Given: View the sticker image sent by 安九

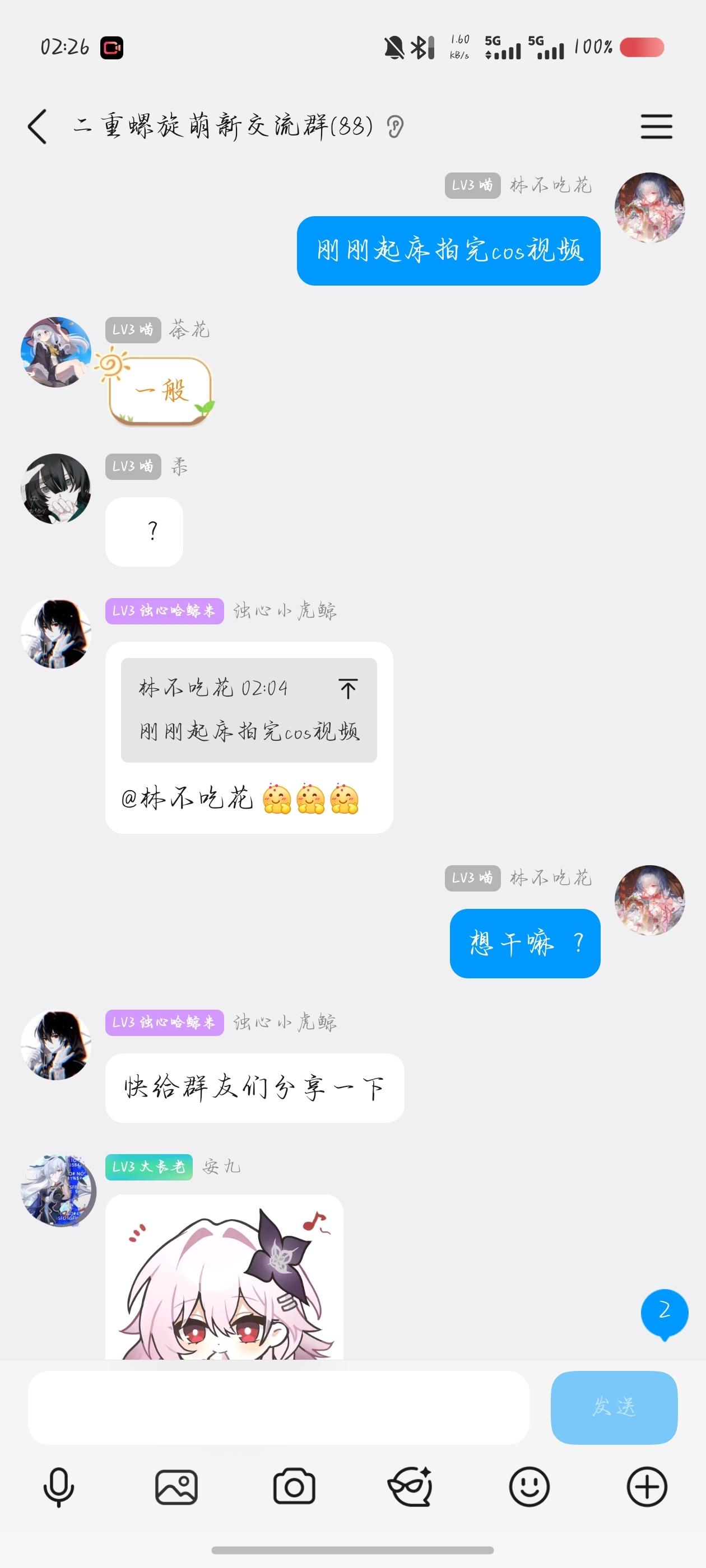Looking at the screenshot, I should coord(224,1278).
